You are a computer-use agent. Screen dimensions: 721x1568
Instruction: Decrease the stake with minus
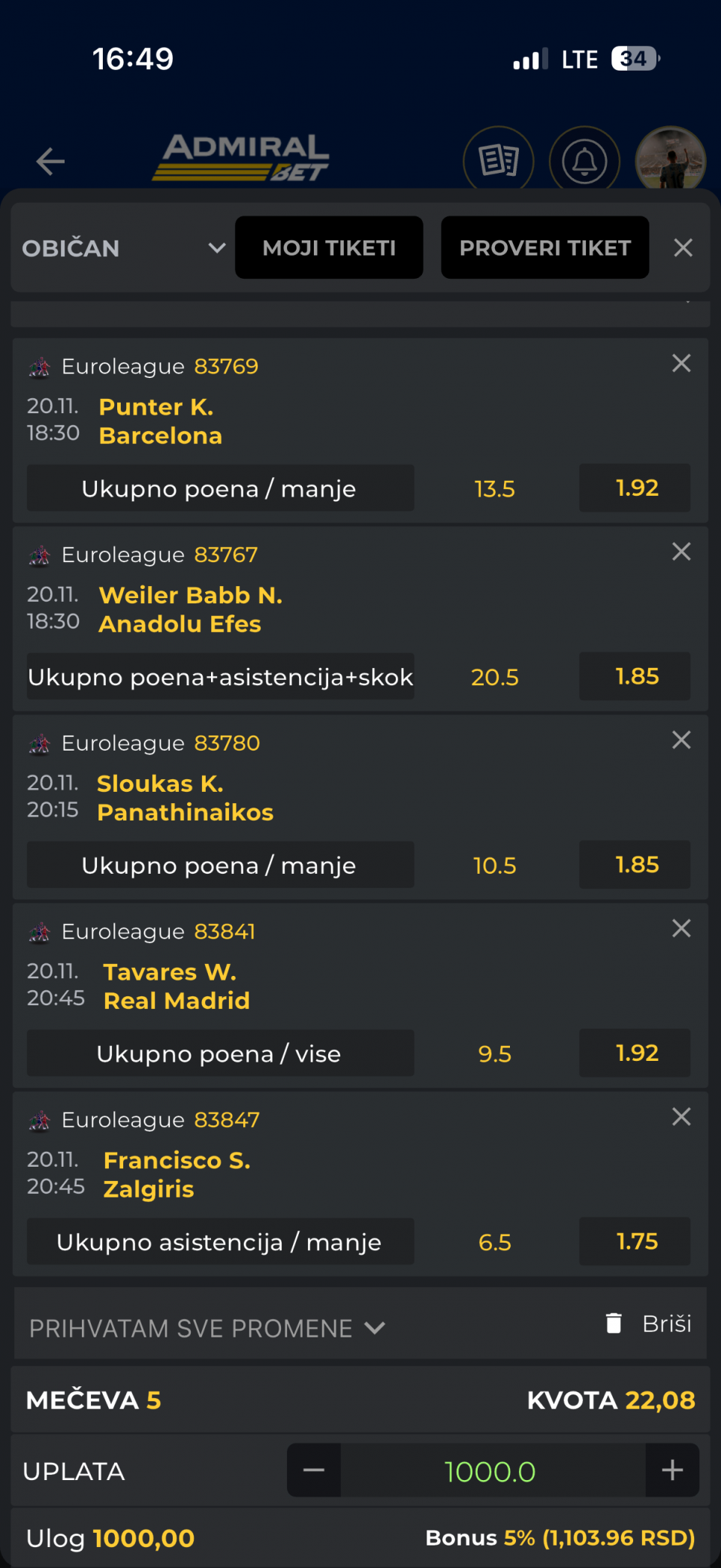click(x=314, y=1470)
